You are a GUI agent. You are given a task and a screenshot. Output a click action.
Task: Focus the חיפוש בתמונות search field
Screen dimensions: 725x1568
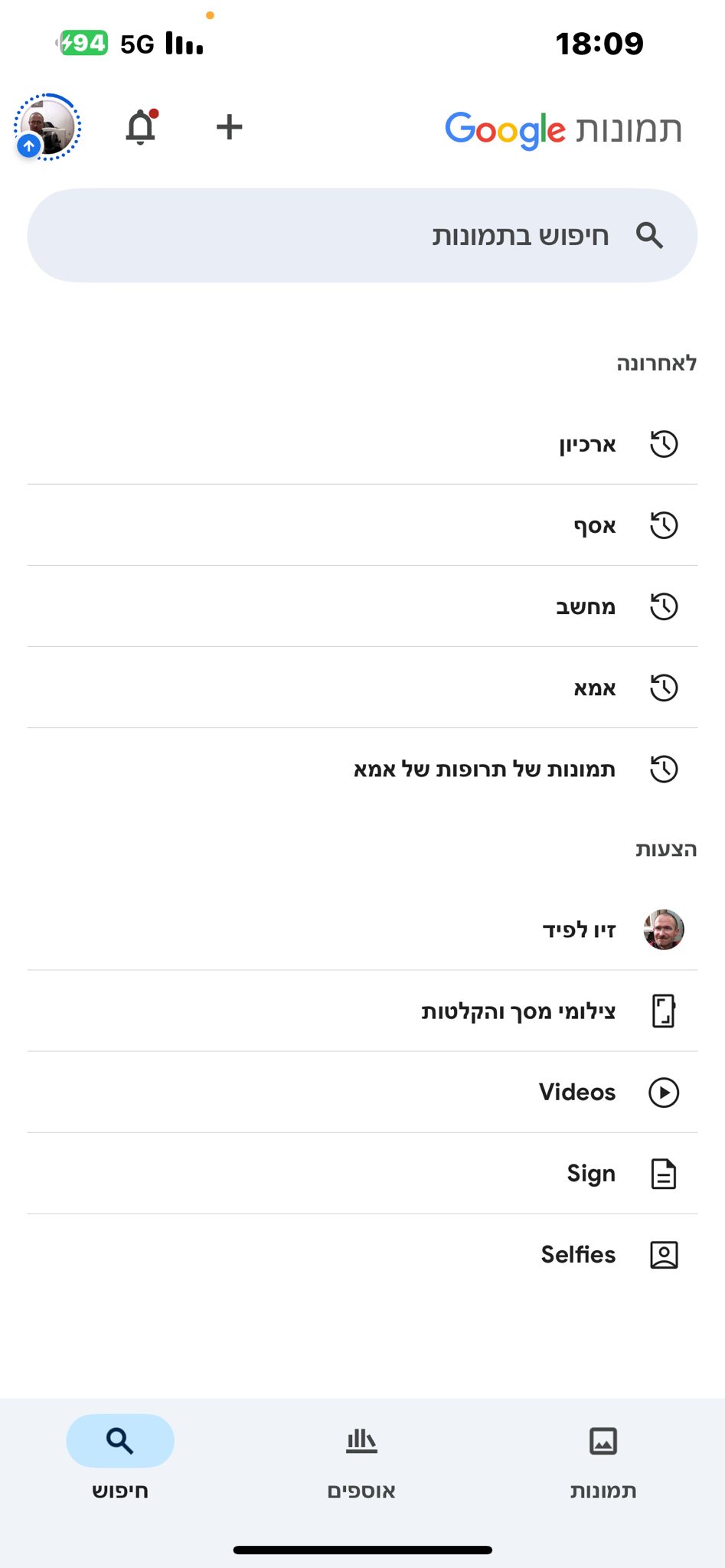coord(362,236)
